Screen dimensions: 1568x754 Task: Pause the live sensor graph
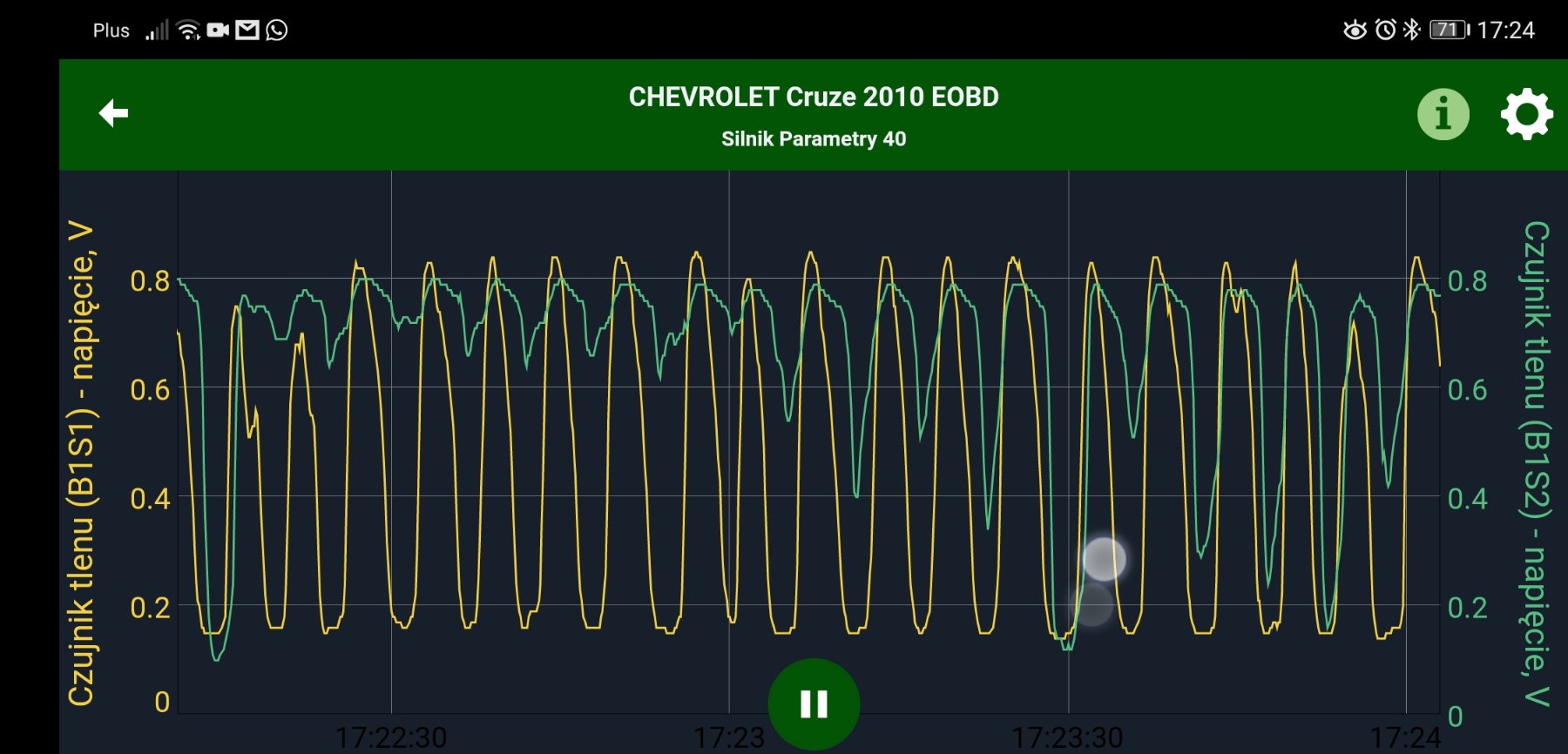point(814,703)
